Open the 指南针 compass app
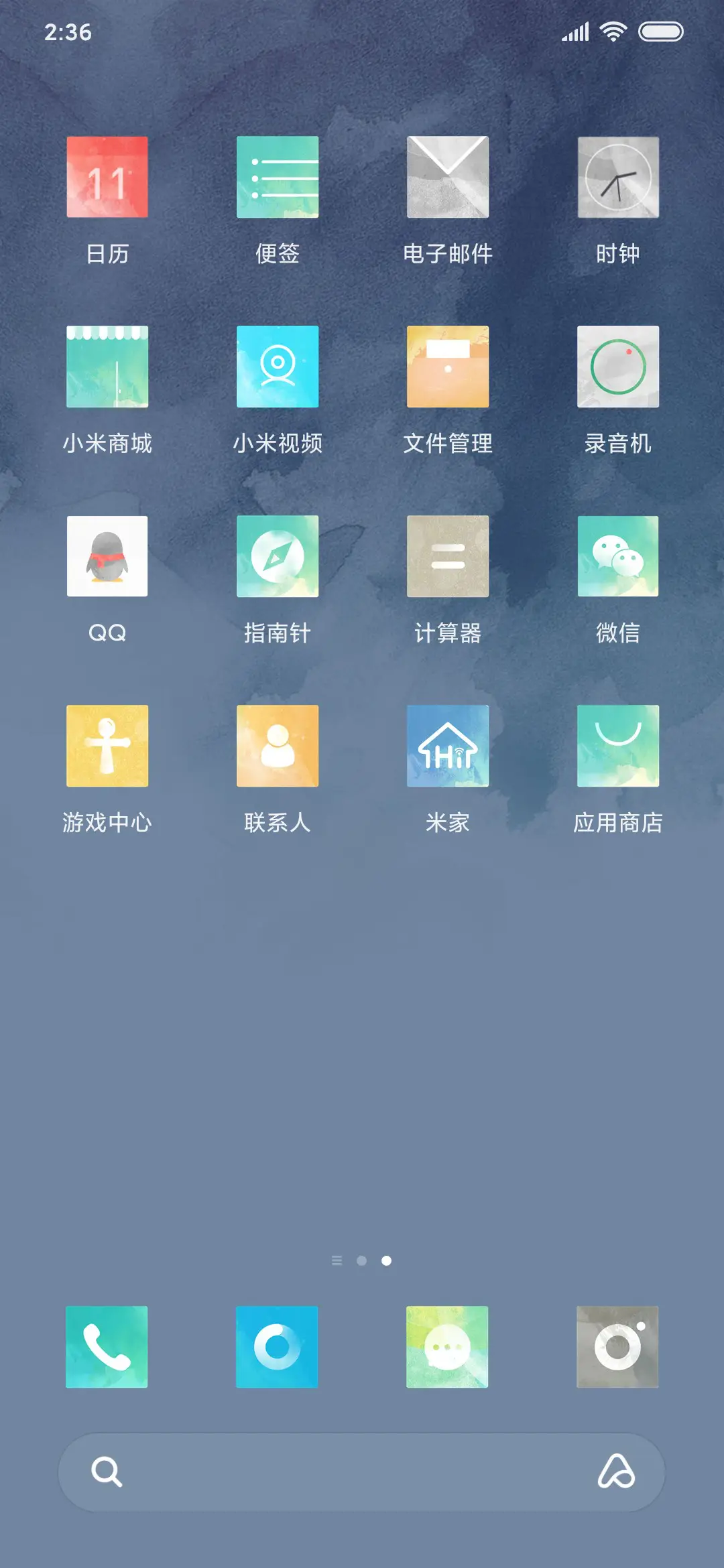 pos(278,558)
